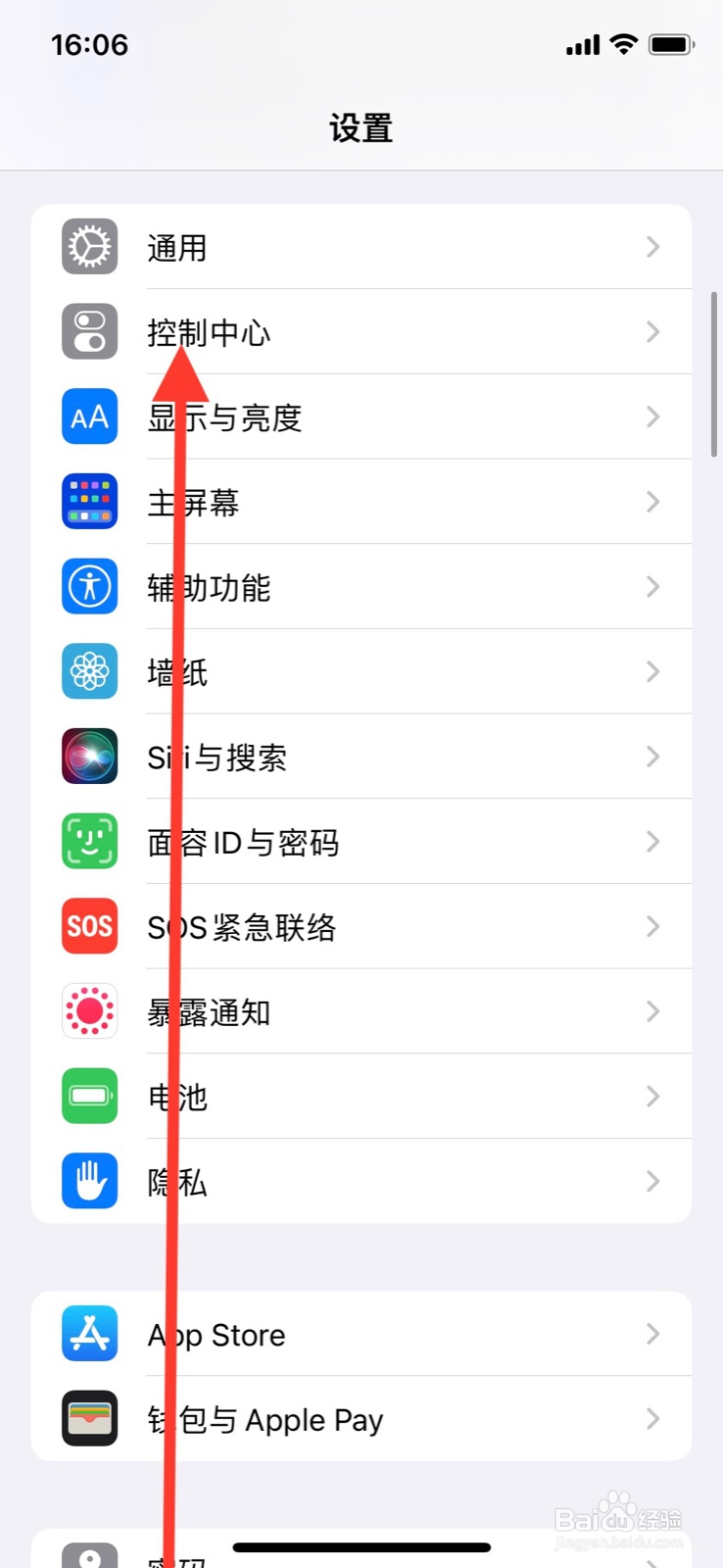Tap the 墙纸 flower icon
Viewport: 723px width, 1568px height.
[x=89, y=671]
